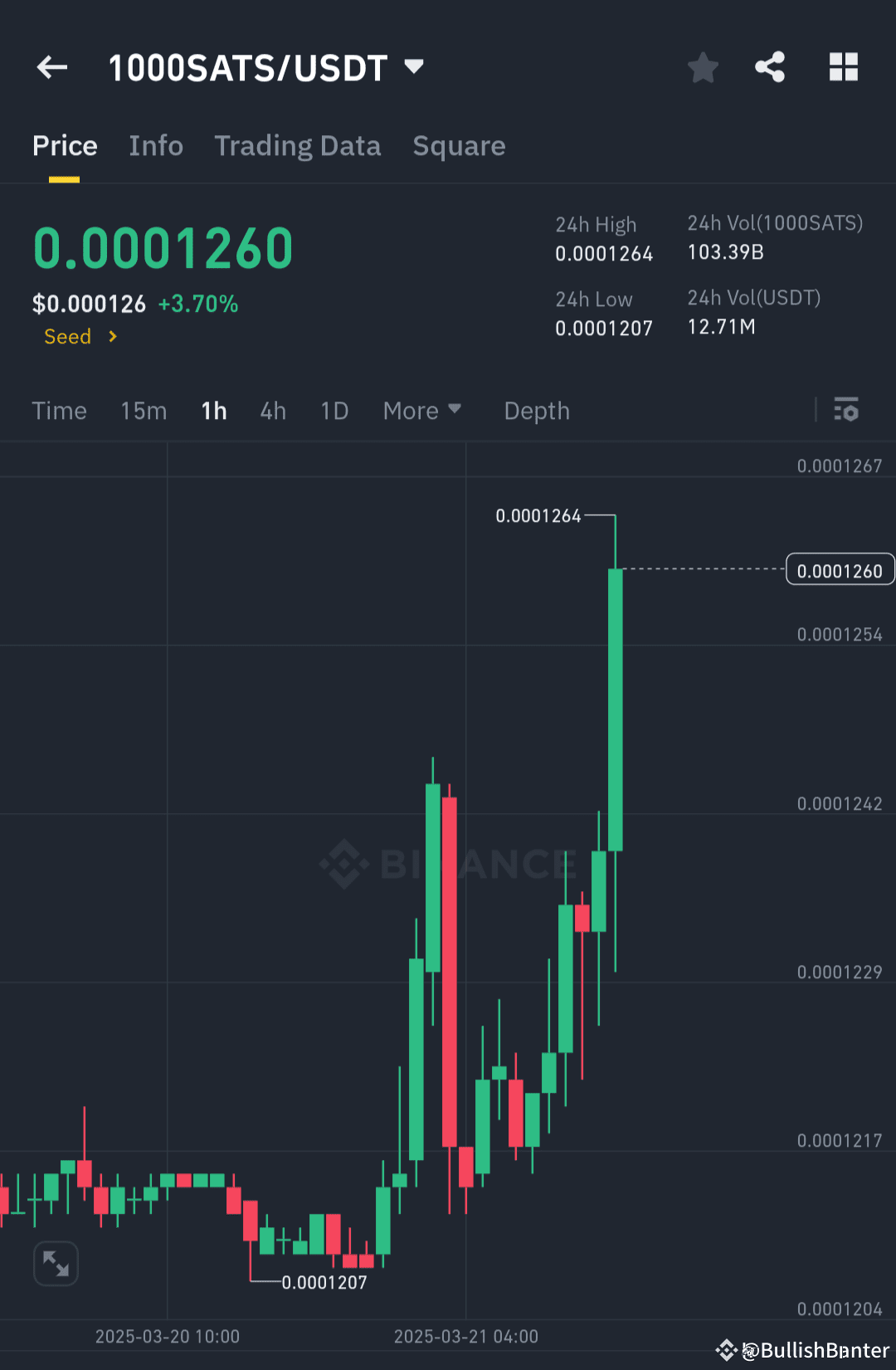The height and width of the screenshot is (1370, 896).
Task: Open the 1000SATS/USDT pair selector dropdown
Action: 413,66
